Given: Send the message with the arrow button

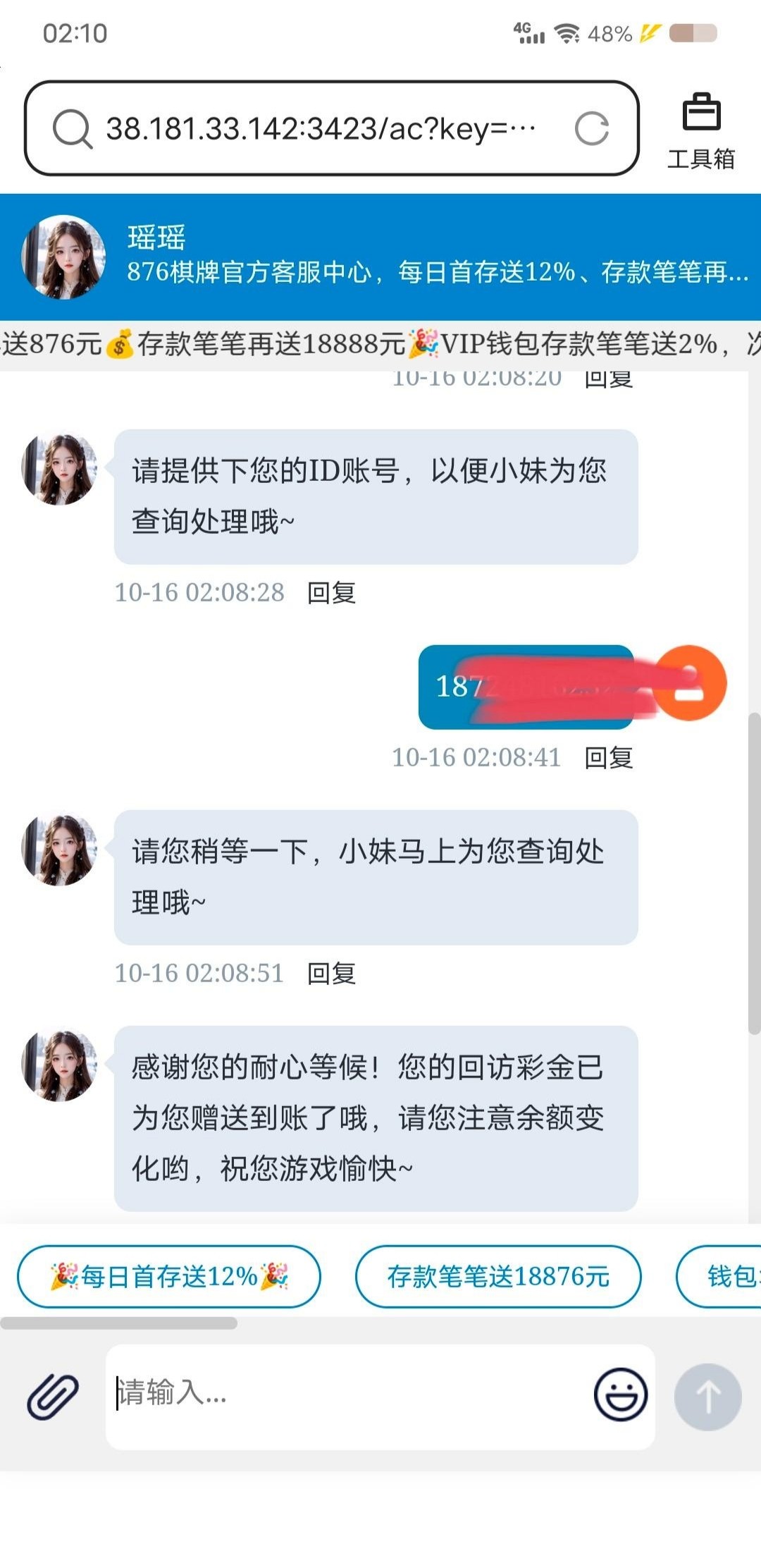Looking at the screenshot, I should point(707,1396).
